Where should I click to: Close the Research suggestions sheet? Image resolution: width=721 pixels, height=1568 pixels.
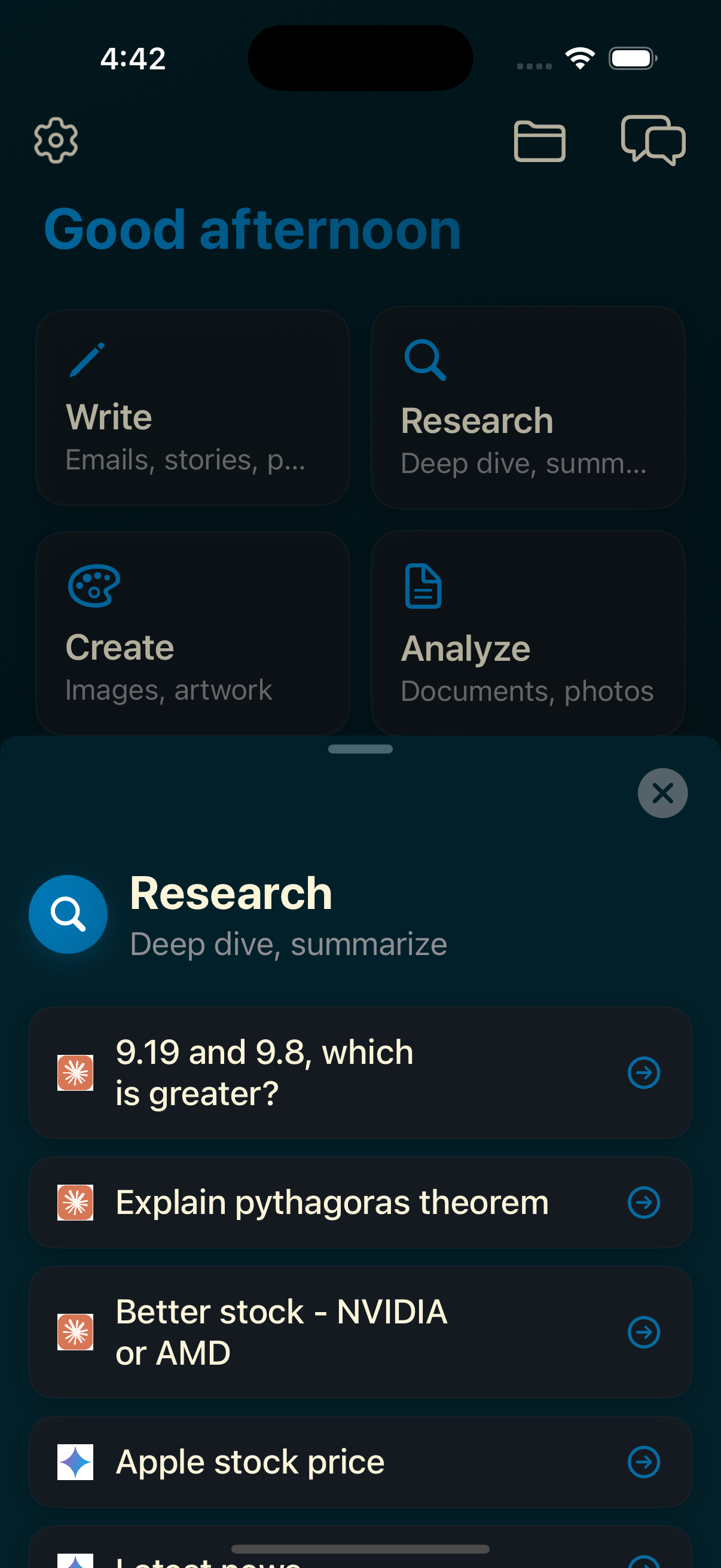(x=662, y=792)
